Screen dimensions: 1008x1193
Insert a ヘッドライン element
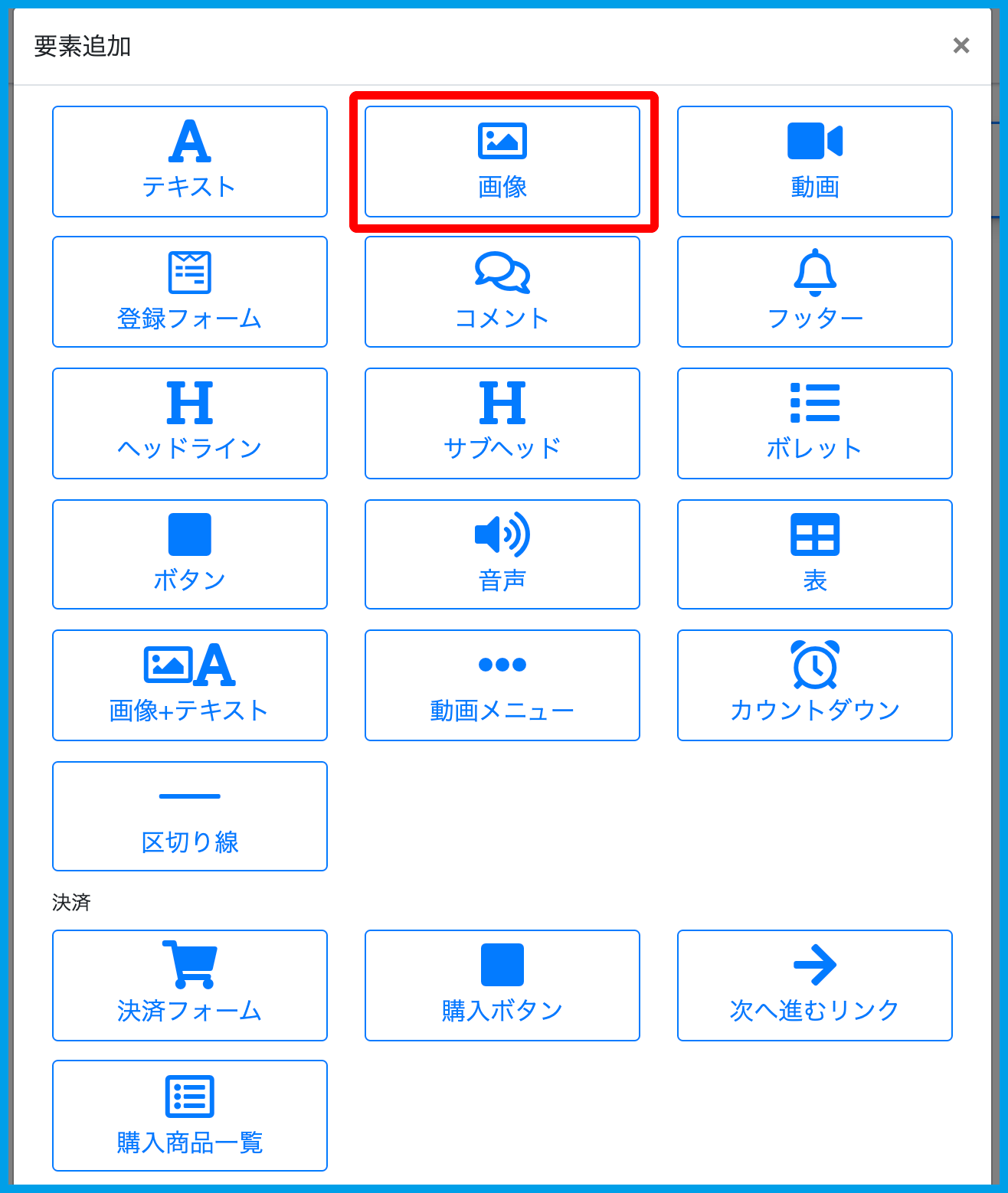[x=189, y=423]
